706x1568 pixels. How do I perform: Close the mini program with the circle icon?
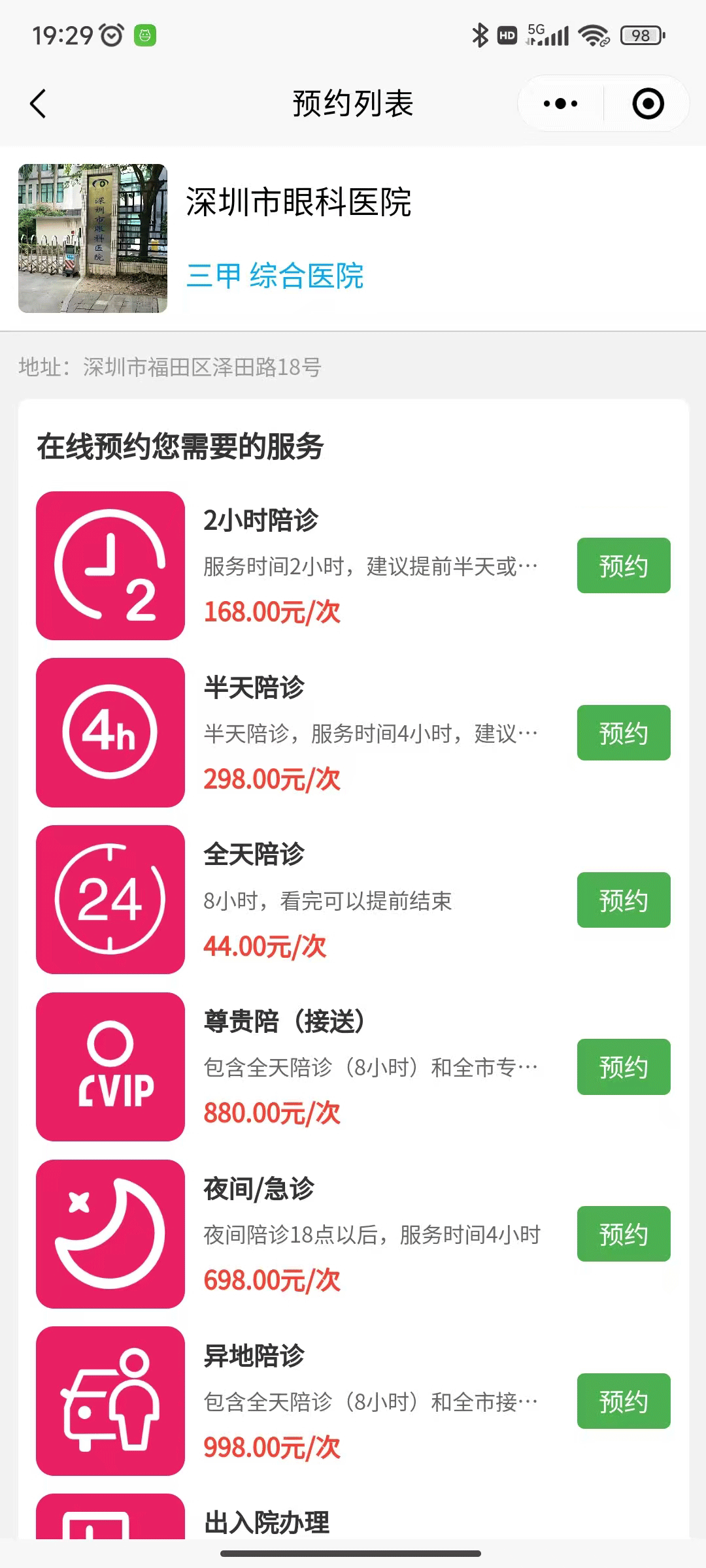[648, 104]
